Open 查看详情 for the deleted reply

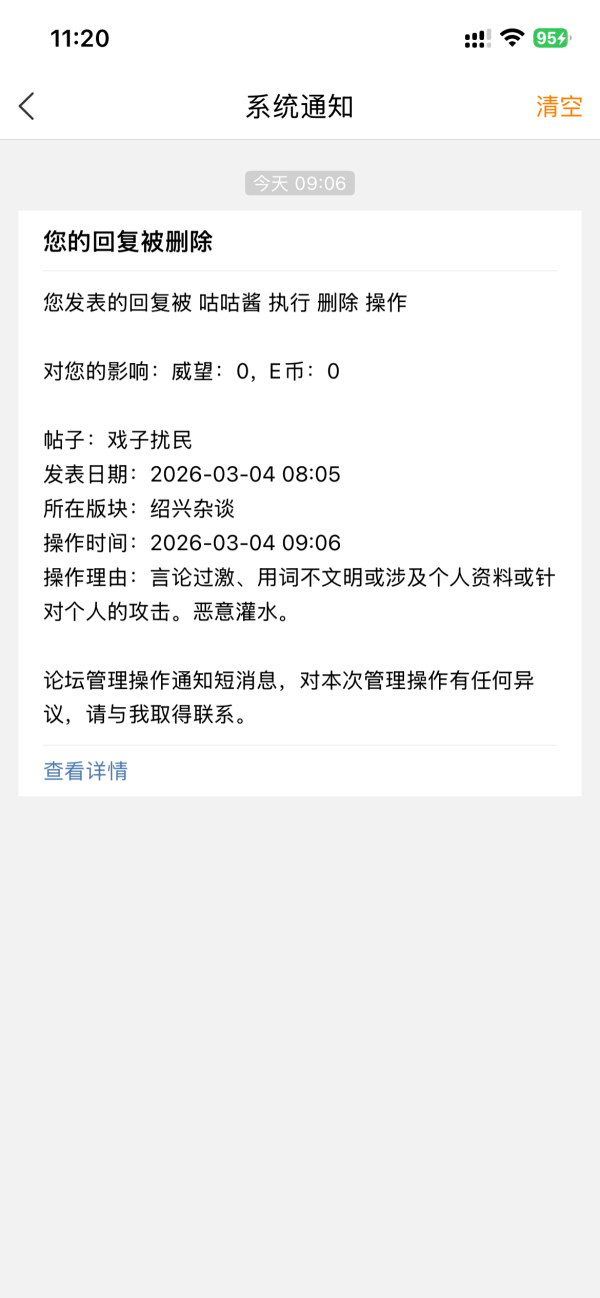pyautogui.click(x=85, y=771)
